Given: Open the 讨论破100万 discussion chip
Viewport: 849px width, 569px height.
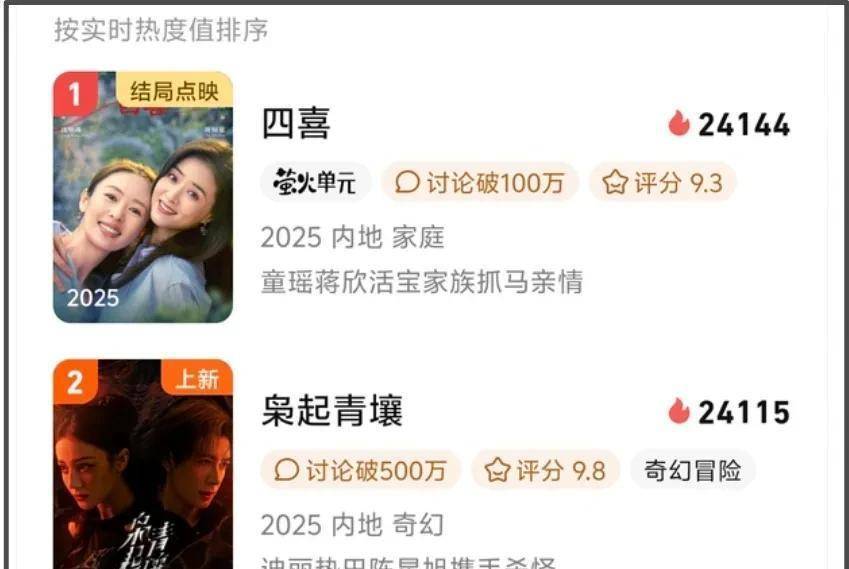Looking at the screenshot, I should pyautogui.click(x=480, y=183).
